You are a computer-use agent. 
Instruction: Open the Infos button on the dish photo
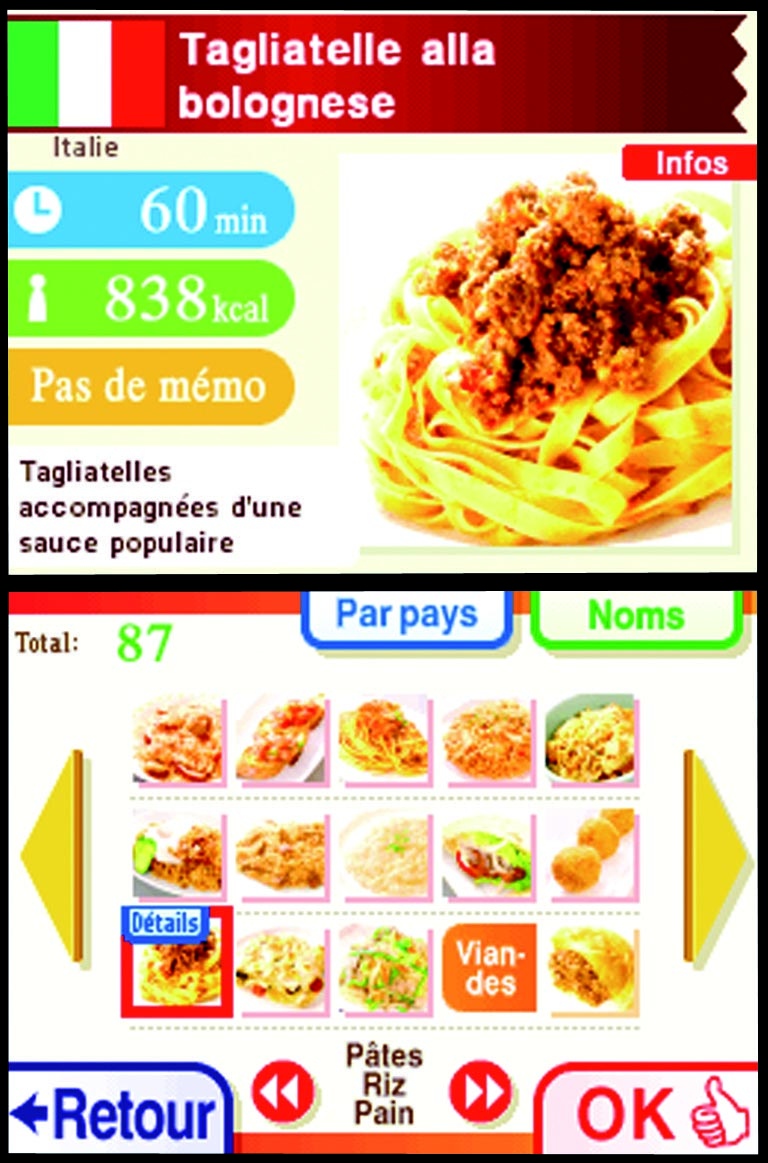pos(689,163)
